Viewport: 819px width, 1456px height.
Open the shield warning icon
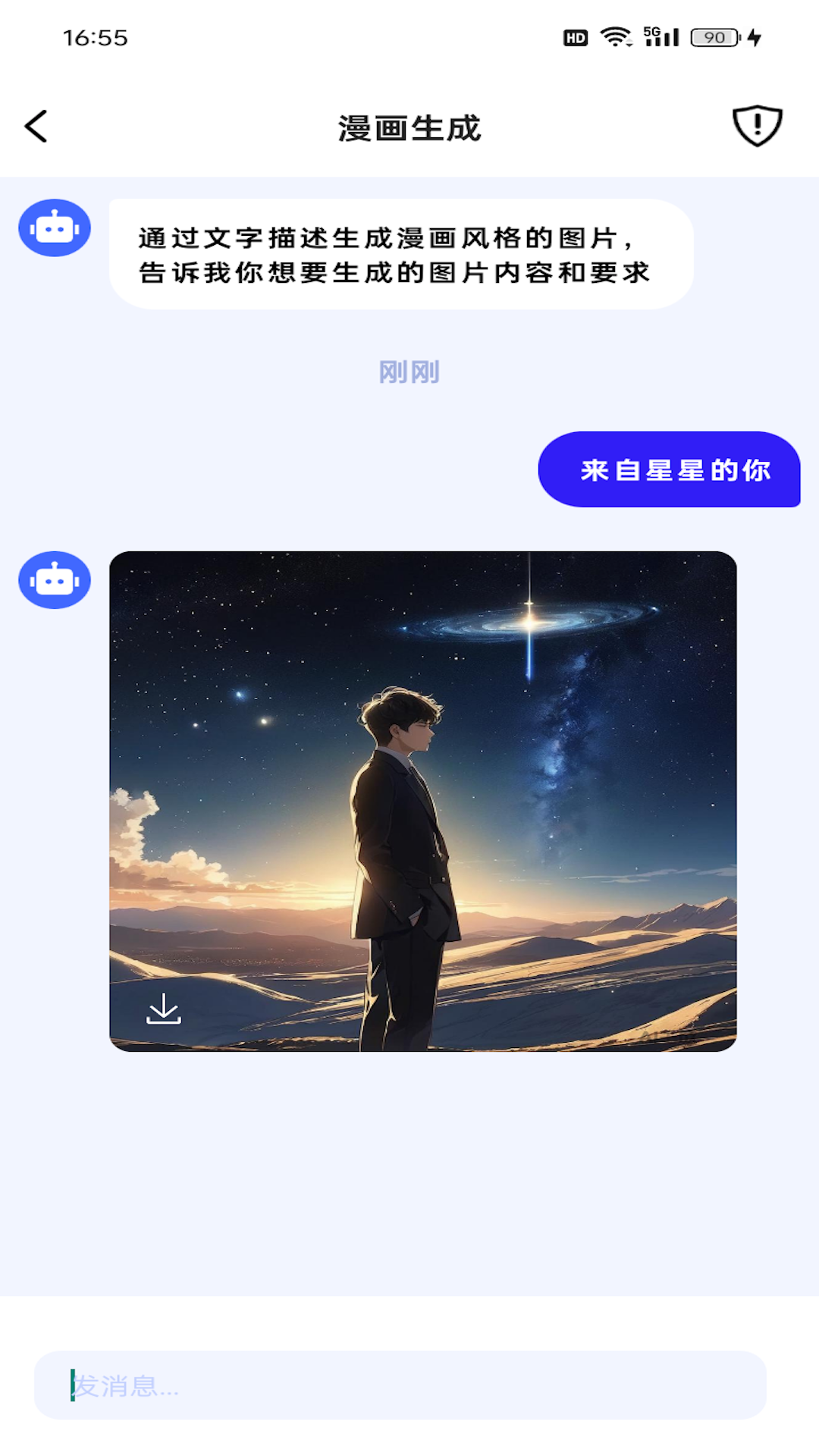coord(757,126)
